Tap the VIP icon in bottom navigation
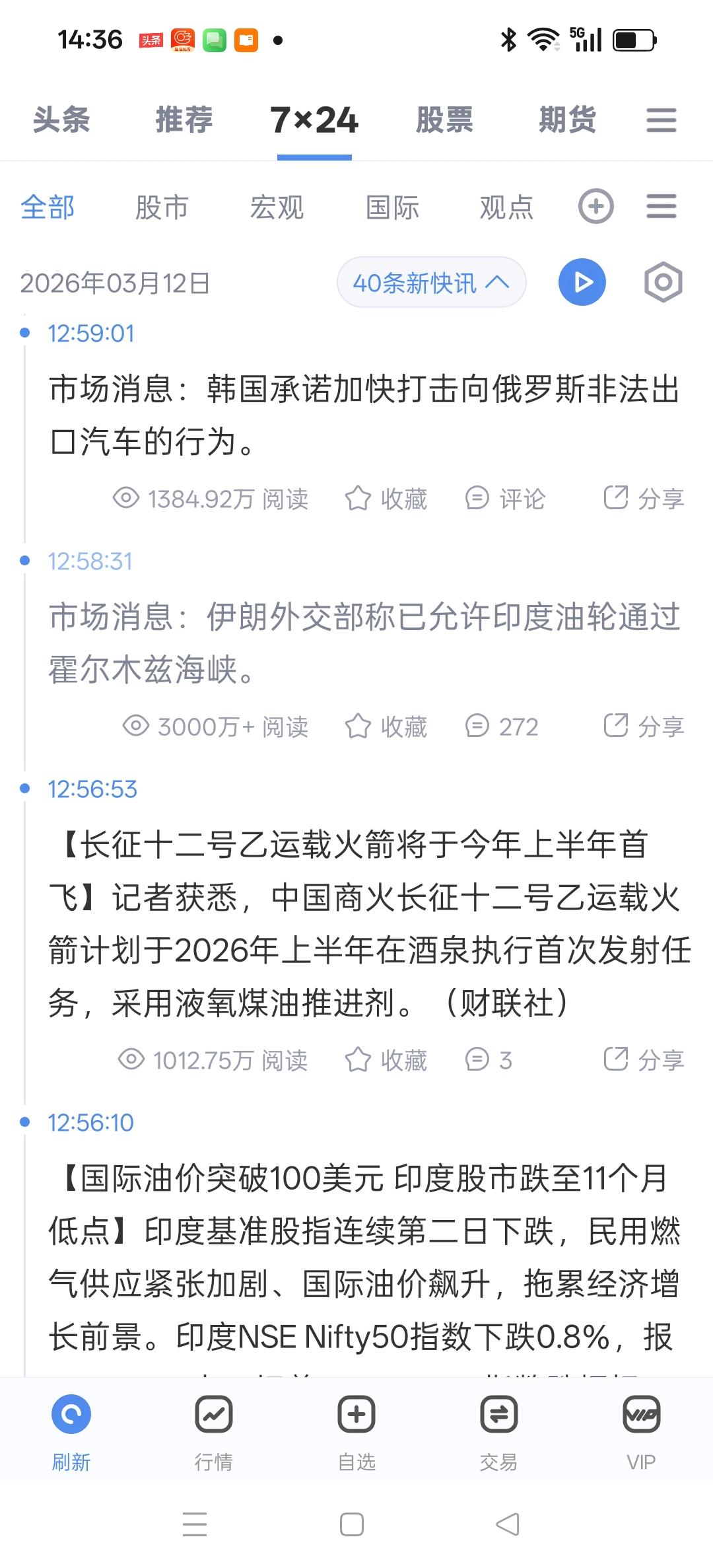The width and height of the screenshot is (713, 1568). (641, 1415)
